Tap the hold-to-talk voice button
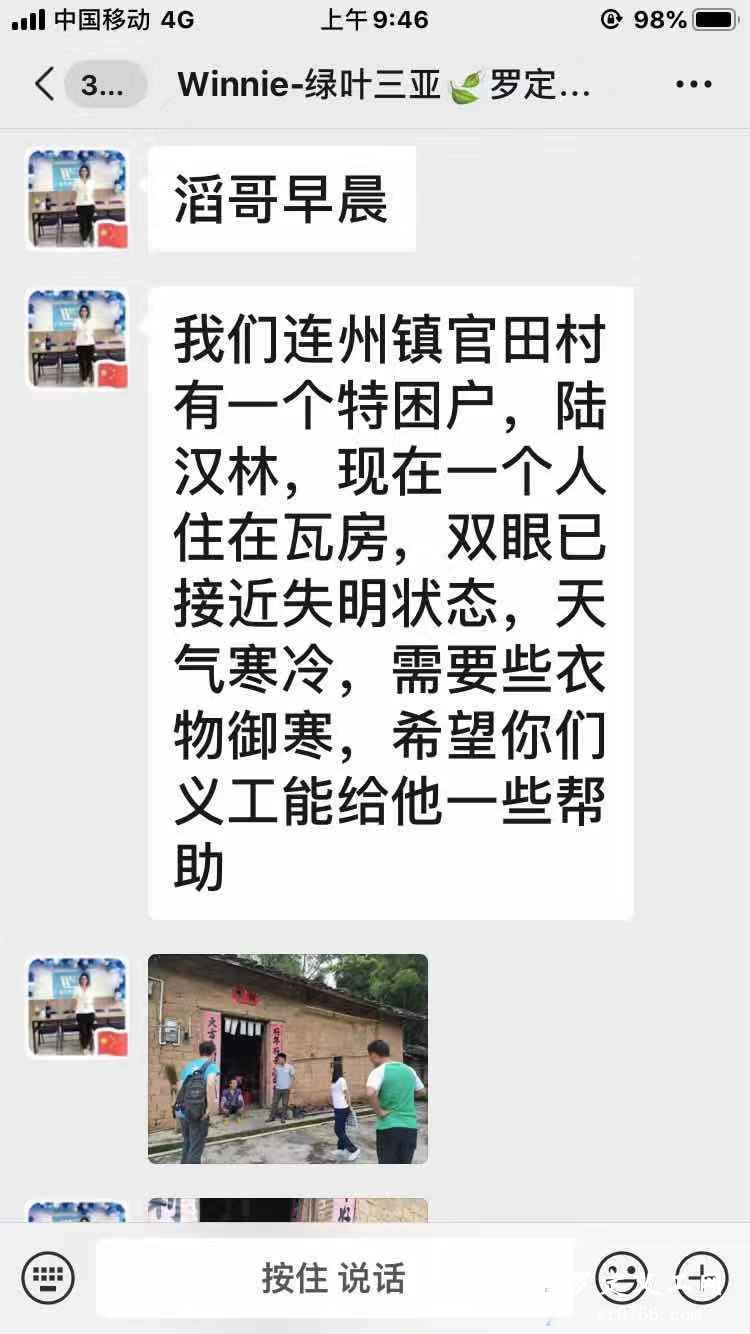Image resolution: width=750 pixels, height=1334 pixels. click(334, 1277)
